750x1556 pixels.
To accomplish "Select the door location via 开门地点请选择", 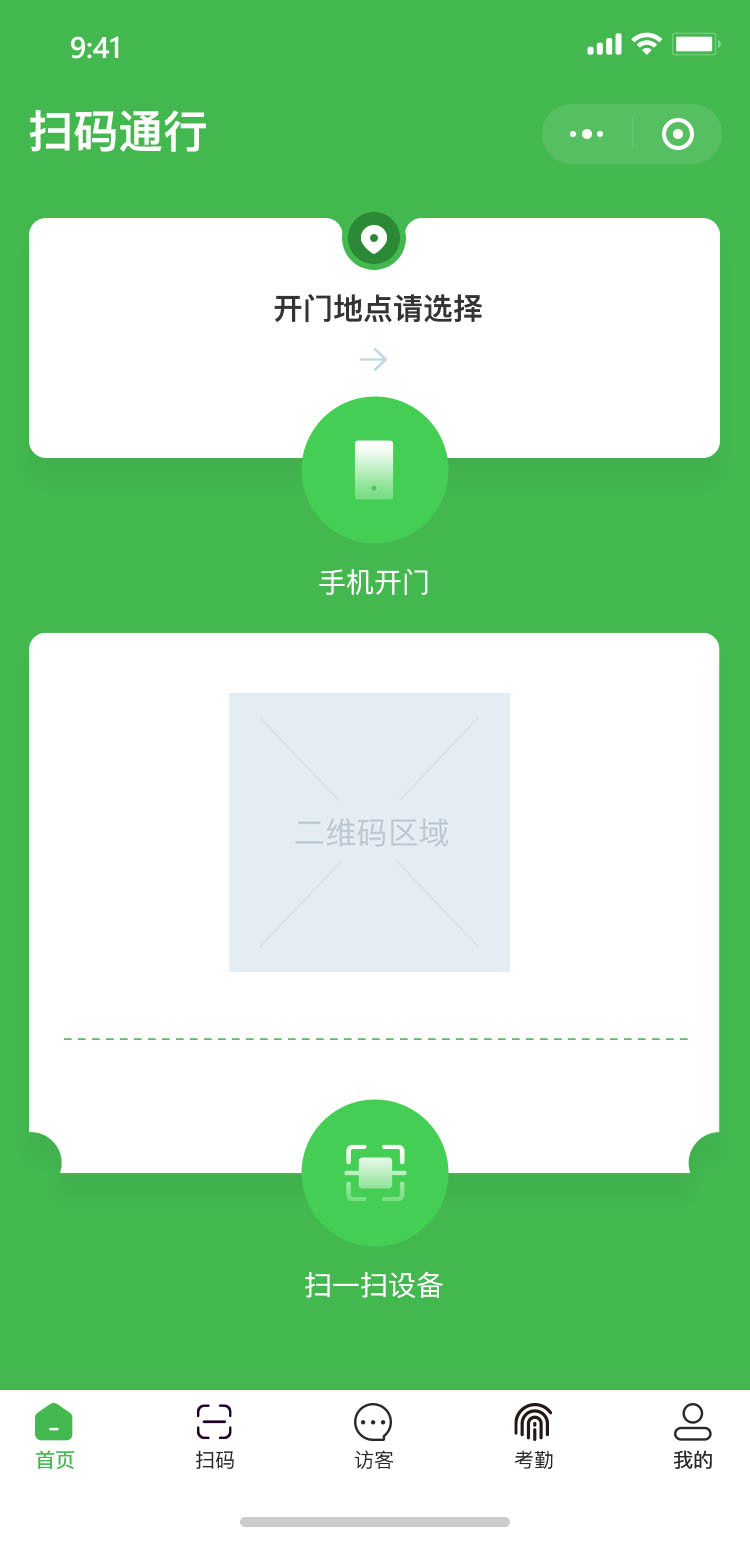I will (377, 309).
